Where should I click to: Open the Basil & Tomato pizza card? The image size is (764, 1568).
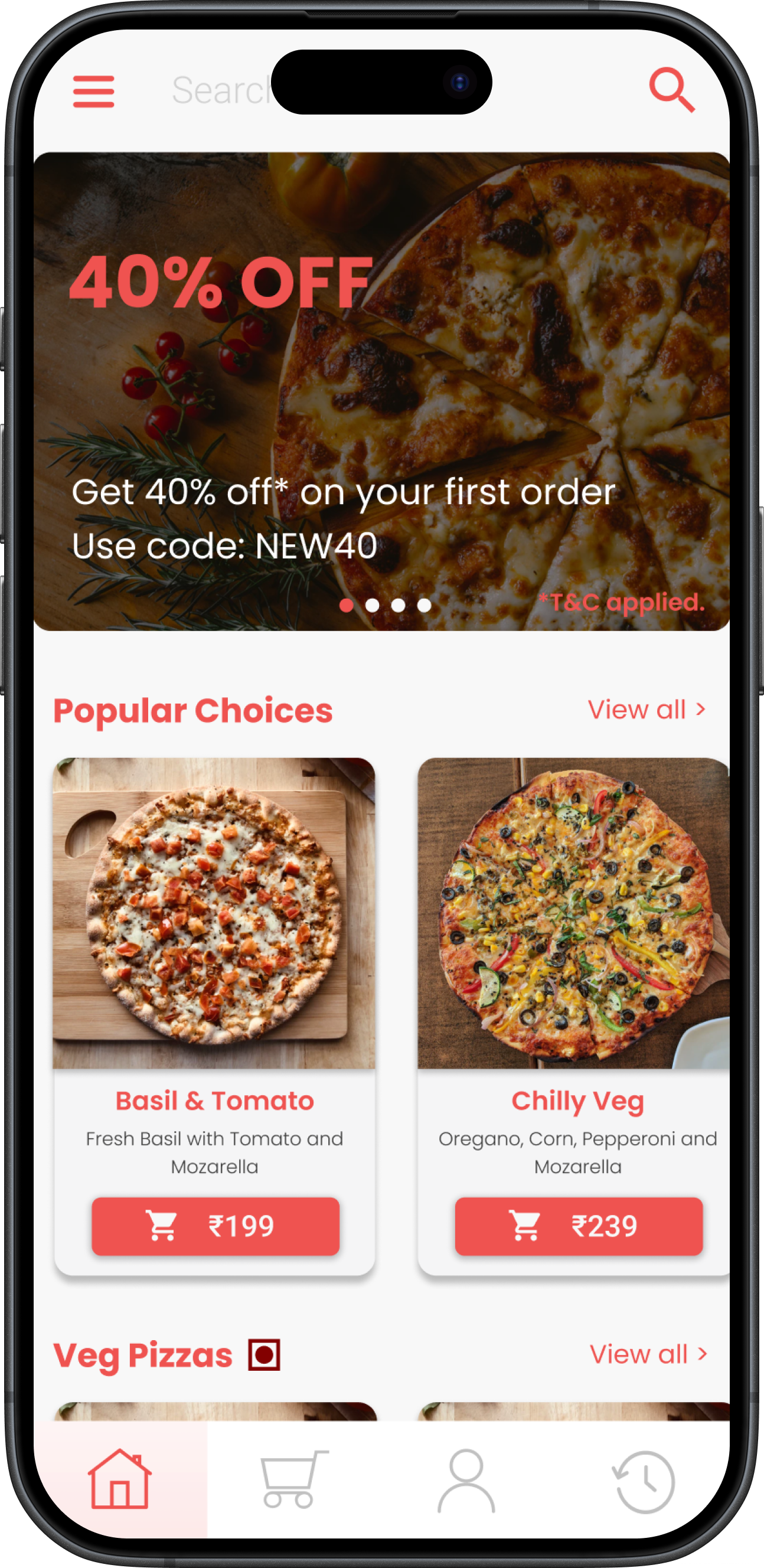pyautogui.click(x=214, y=913)
